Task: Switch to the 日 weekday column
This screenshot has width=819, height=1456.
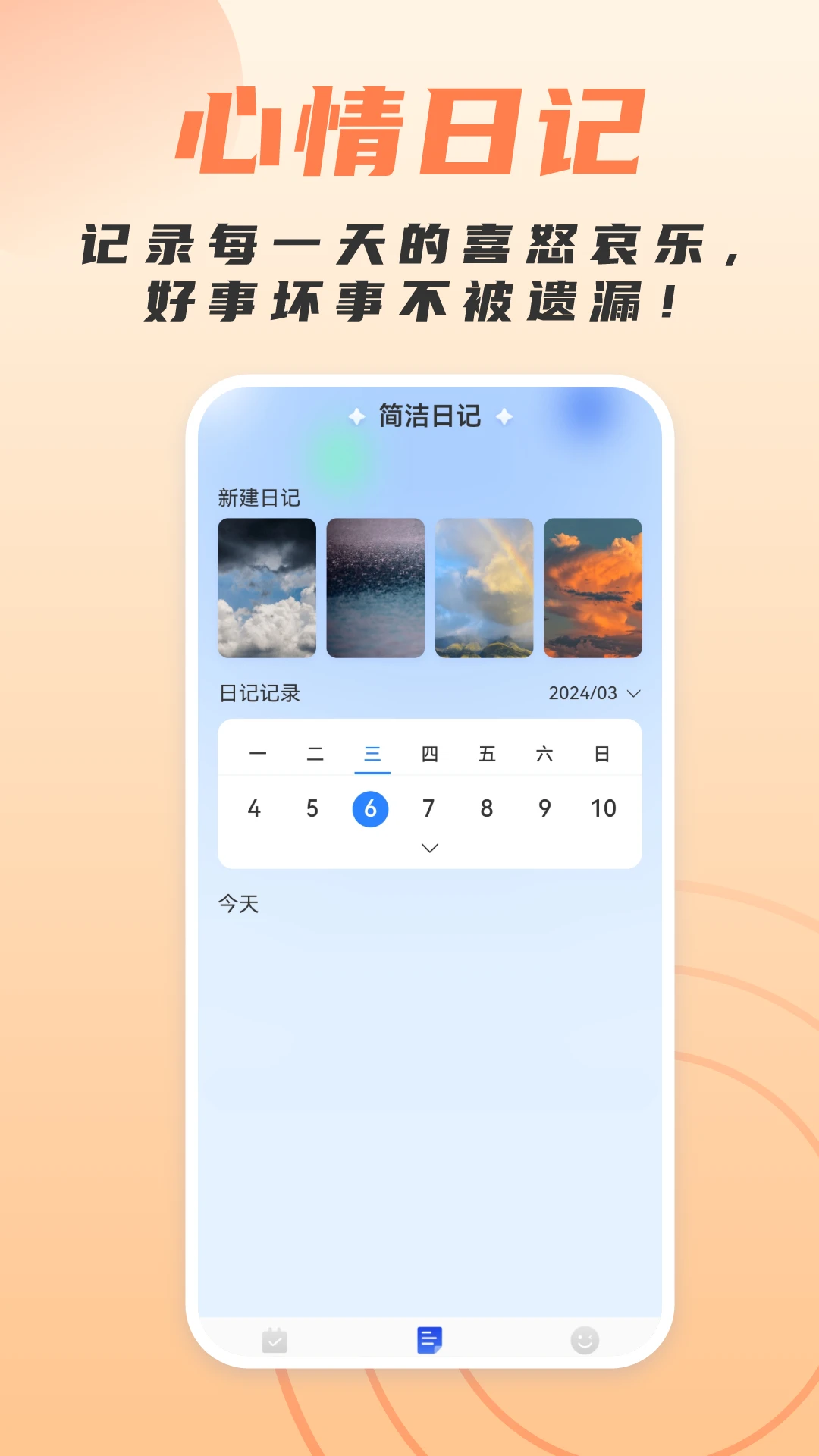Action: click(x=603, y=754)
